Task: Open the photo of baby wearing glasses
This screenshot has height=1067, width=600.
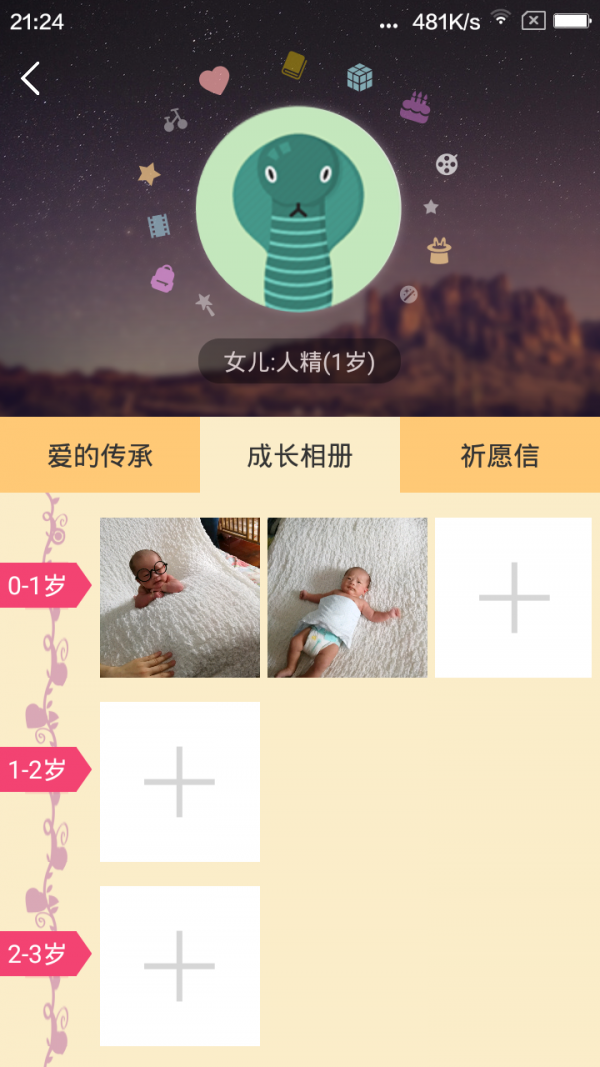Action: [180, 597]
